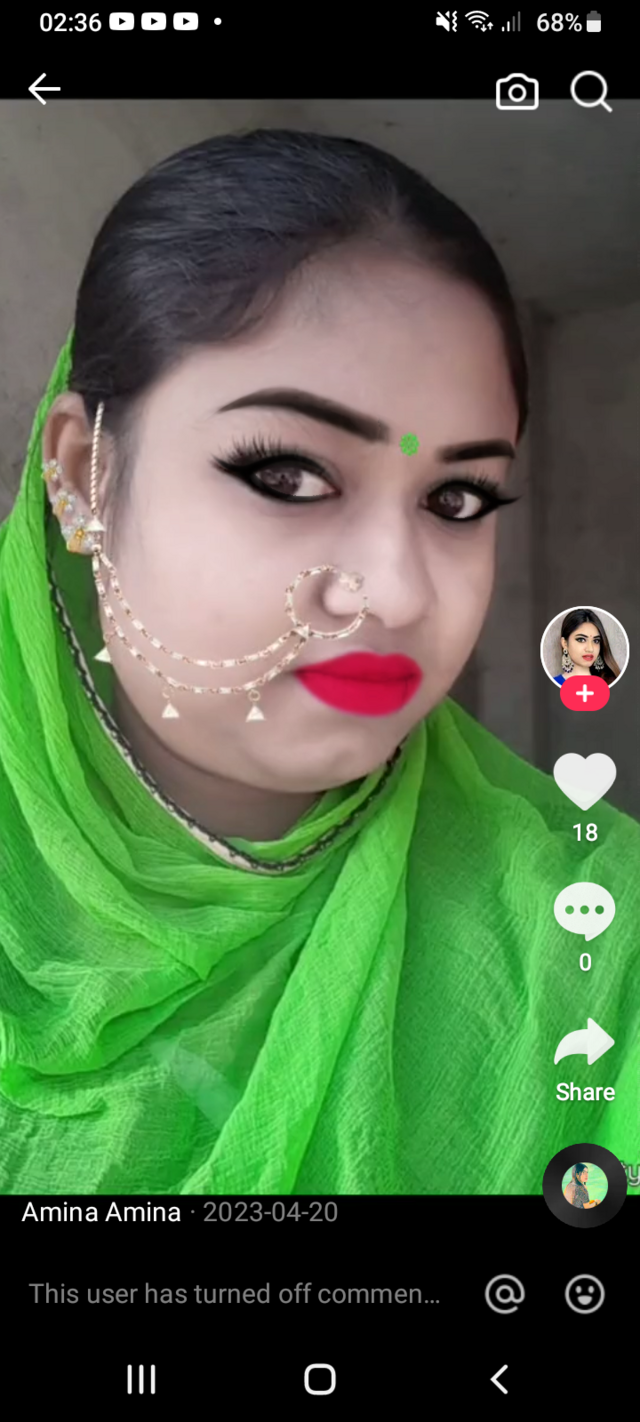Screen dimensions: 640x1422
Task: Open the camera icon in the top bar
Action: pos(517,92)
